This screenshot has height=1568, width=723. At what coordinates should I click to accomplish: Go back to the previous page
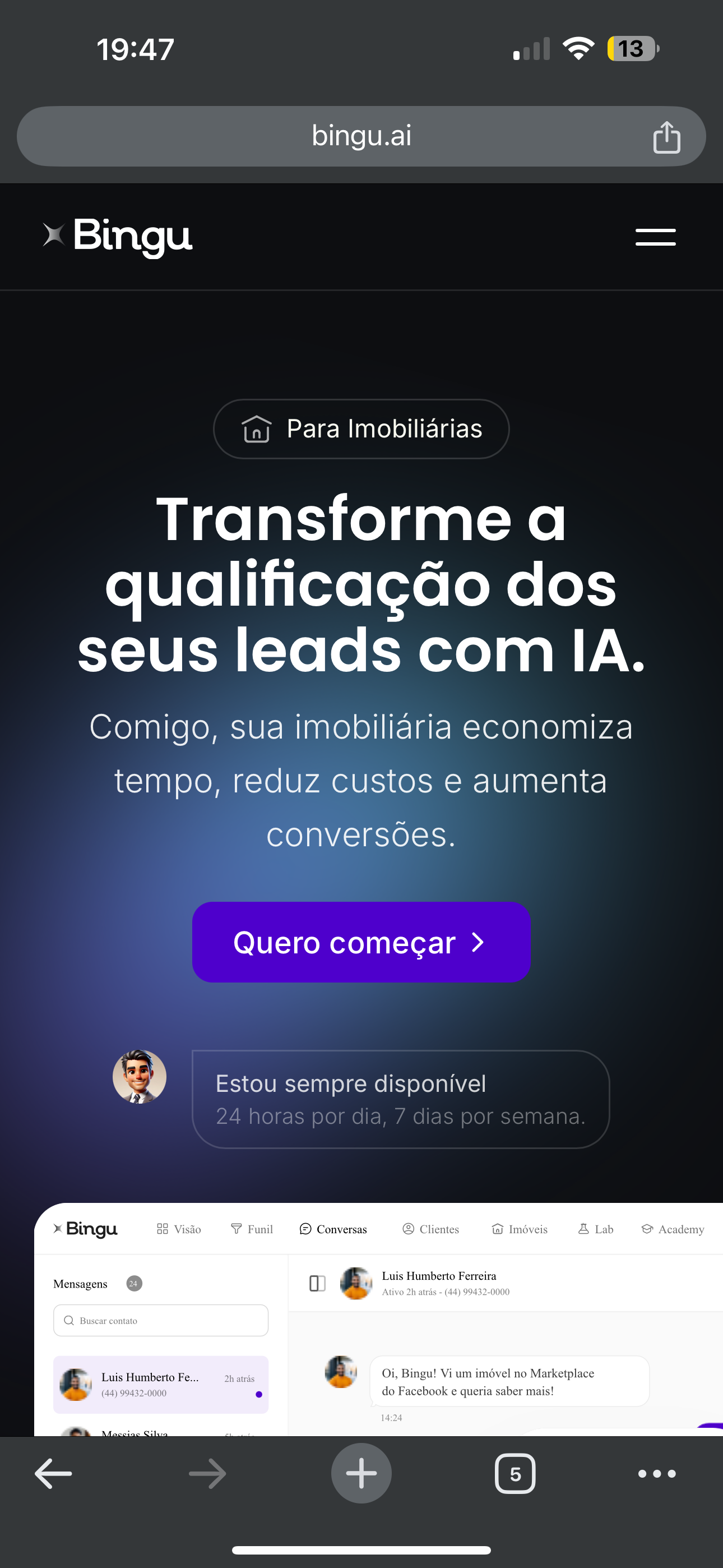54,1474
